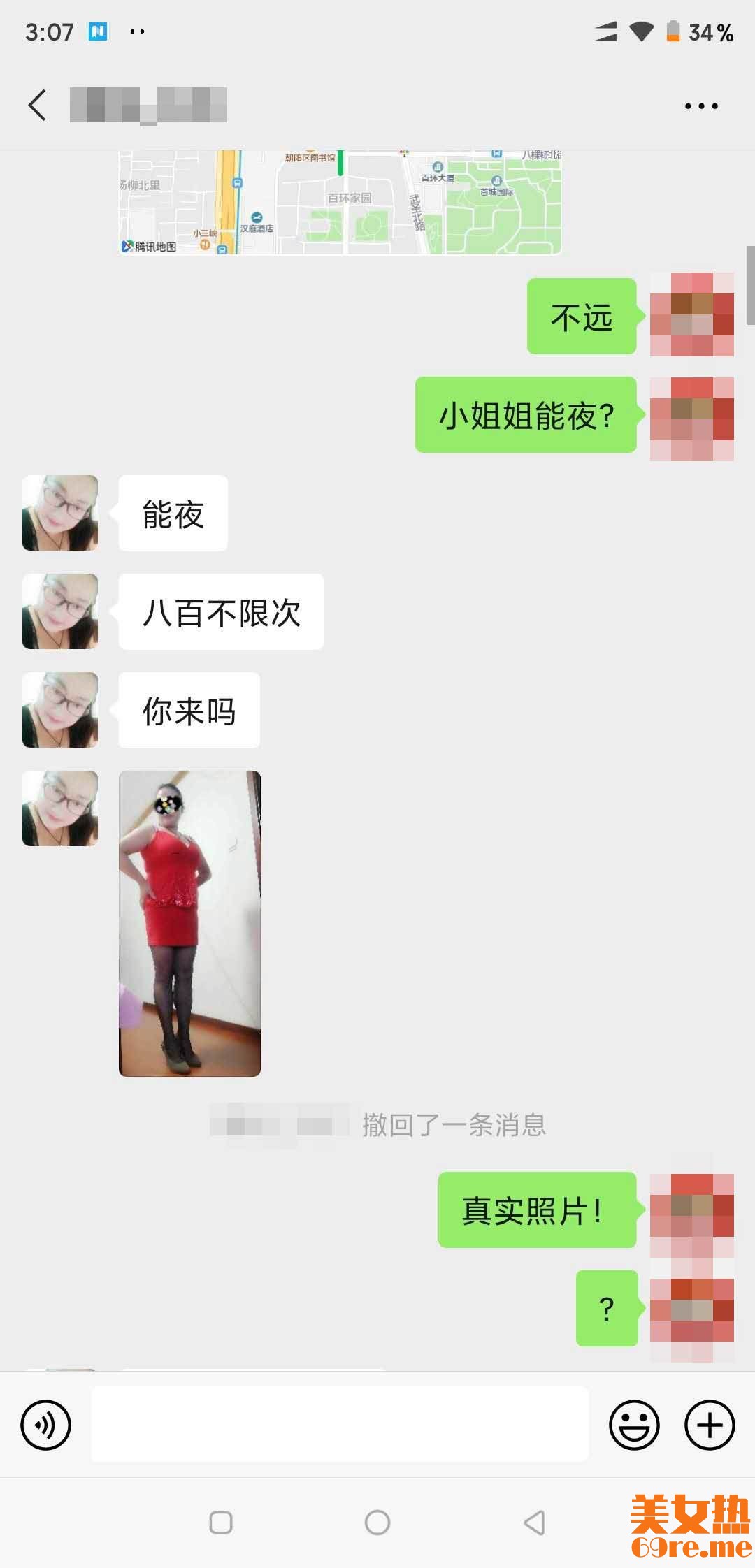This screenshot has height=1568, width=755.
Task: Open the contact's avatar beside 能夜
Action: (x=60, y=513)
